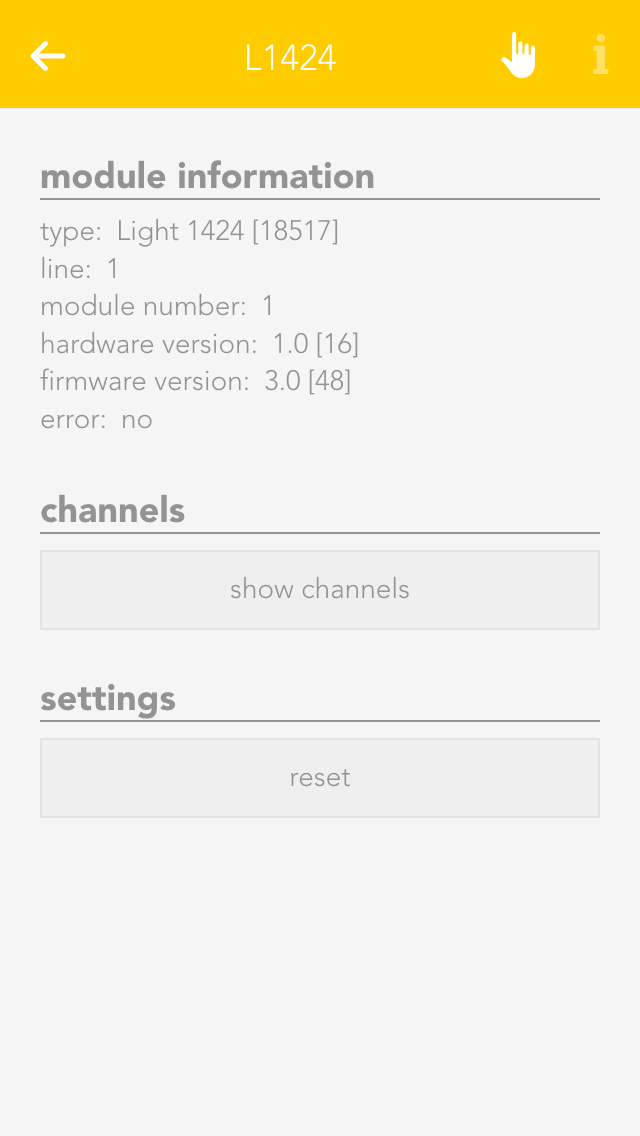This screenshot has height=1136, width=640.
Task: Open the hand pointer icon in header
Action: [518, 55]
